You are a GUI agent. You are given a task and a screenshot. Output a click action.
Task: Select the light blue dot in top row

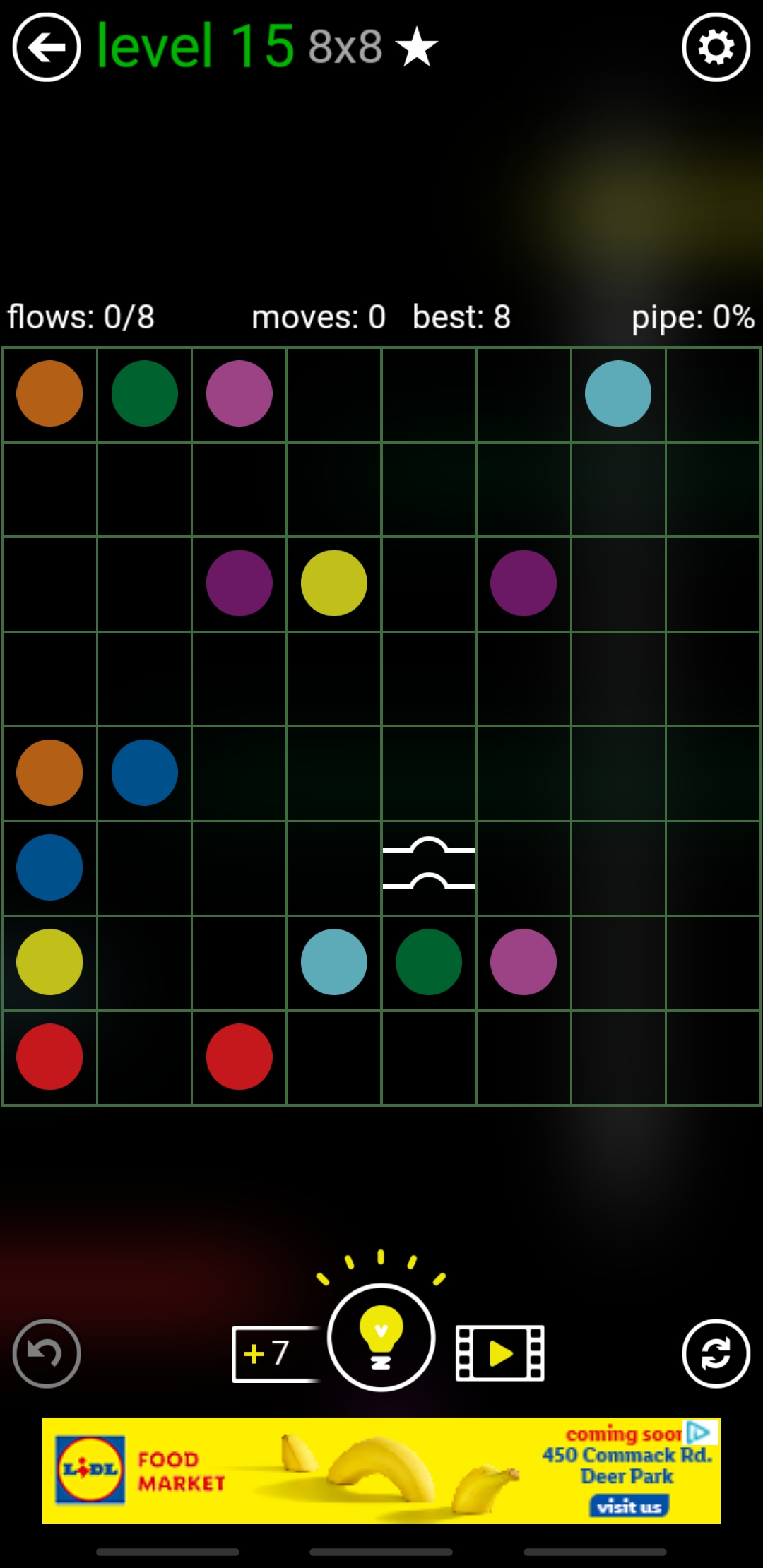(618, 393)
